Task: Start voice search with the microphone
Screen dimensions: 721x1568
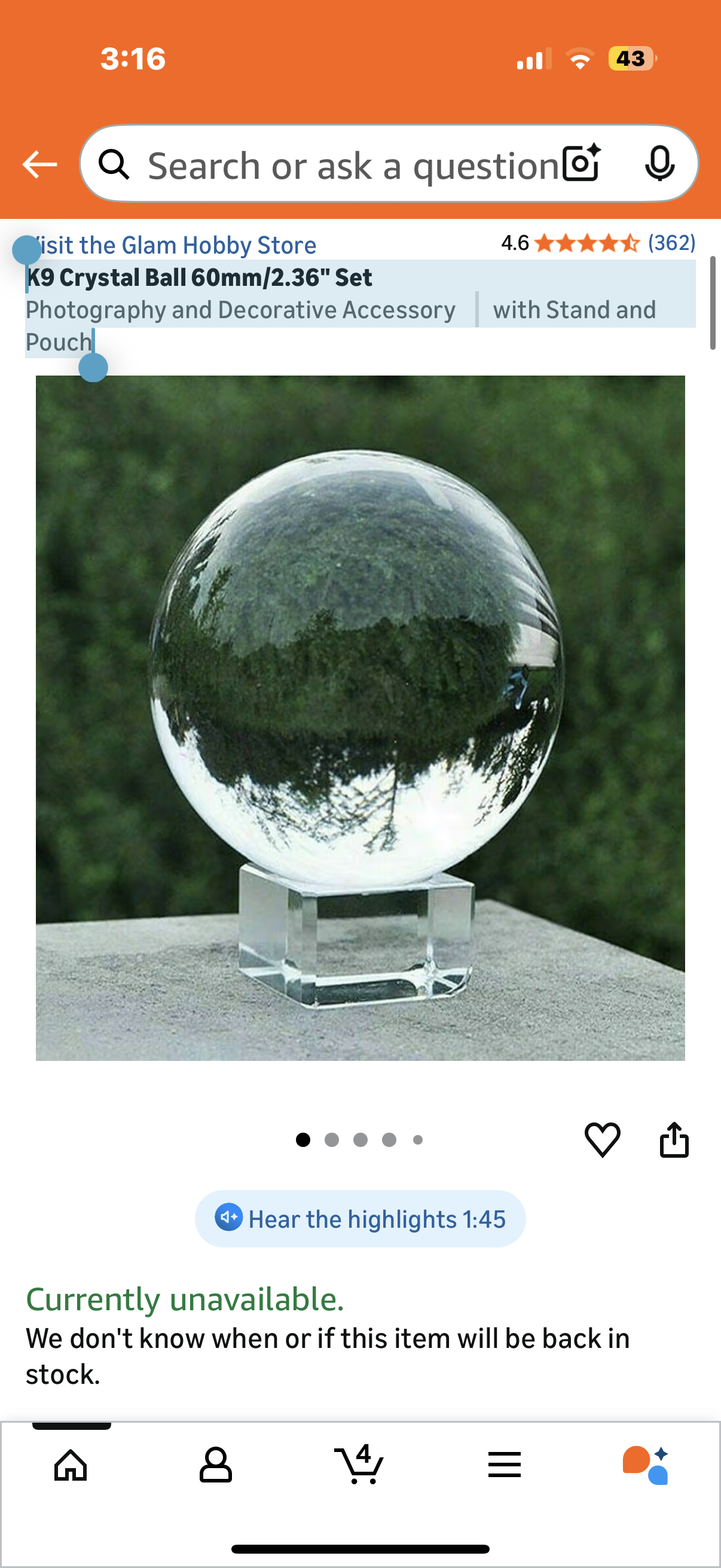Action: point(659,164)
